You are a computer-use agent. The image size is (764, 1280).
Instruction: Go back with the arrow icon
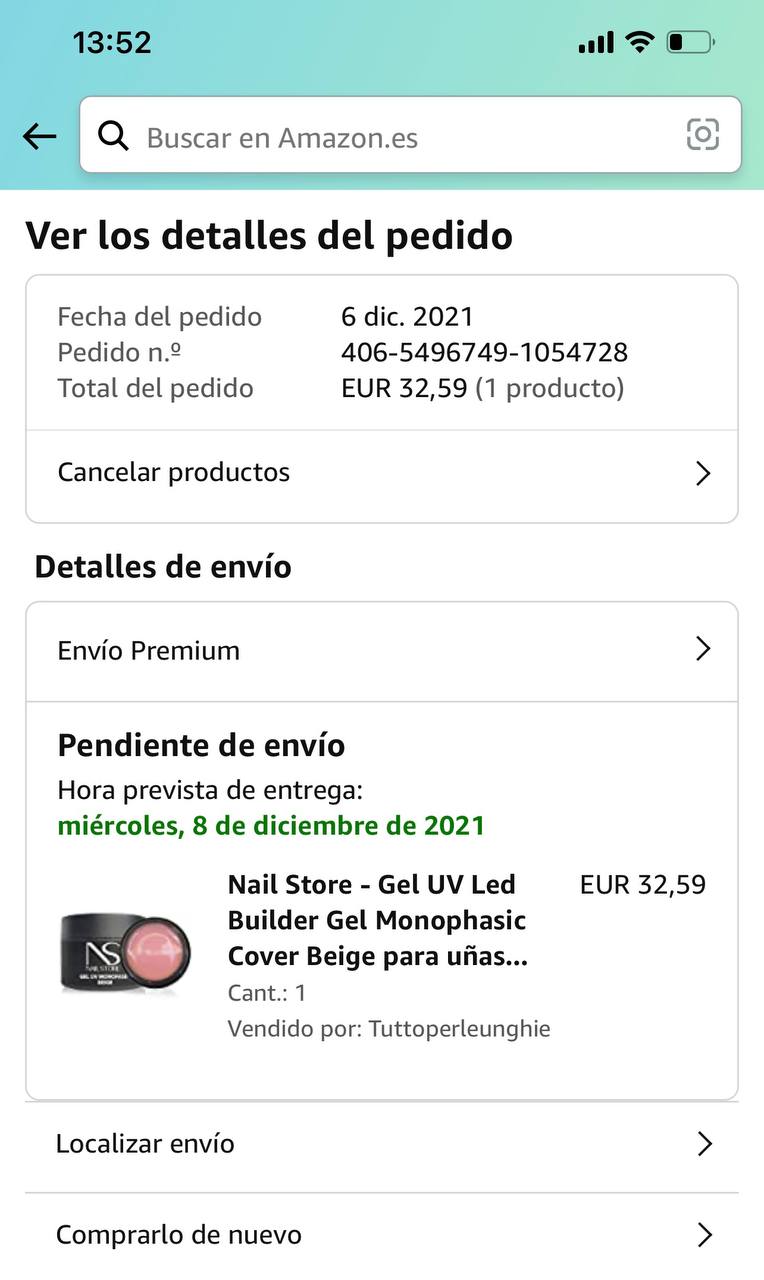click(40, 136)
